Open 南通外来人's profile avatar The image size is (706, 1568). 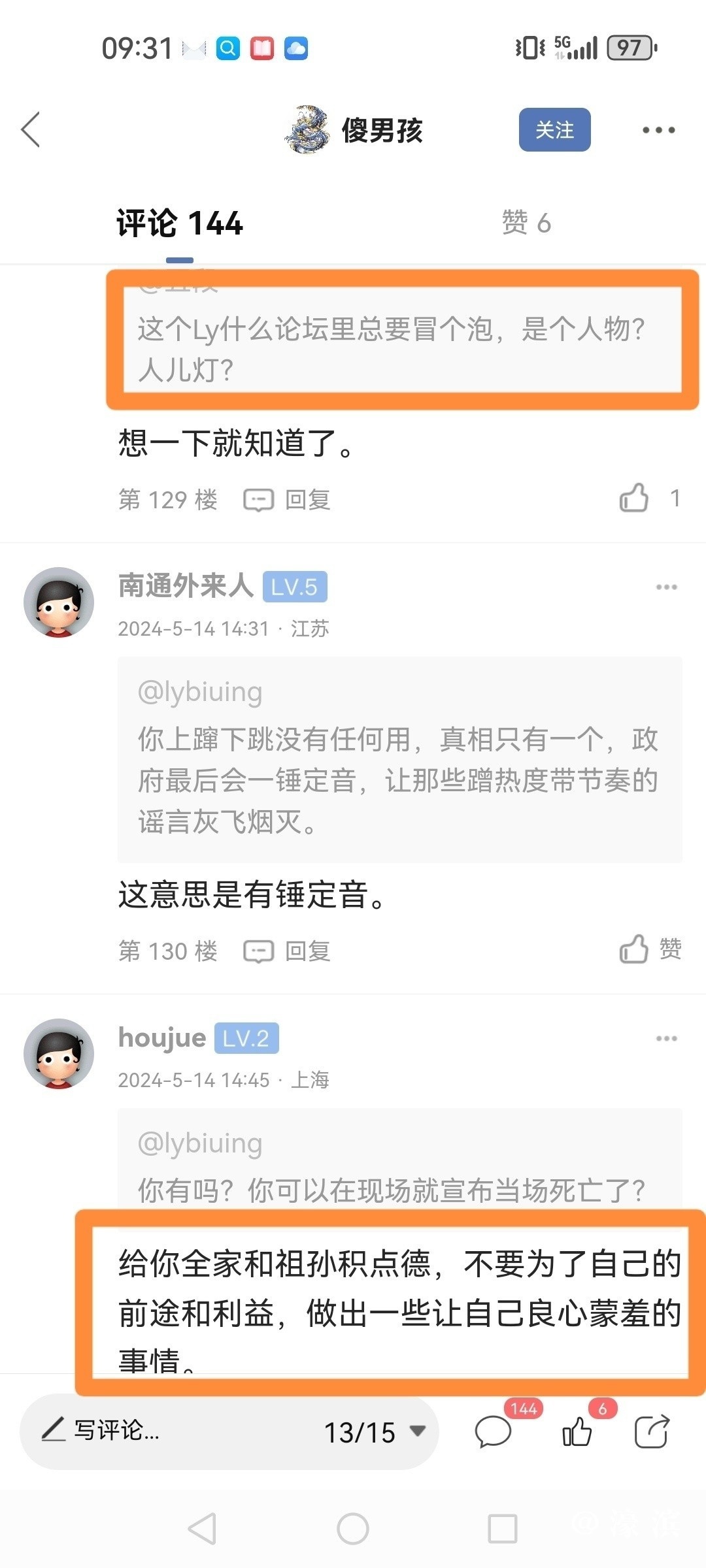59,602
